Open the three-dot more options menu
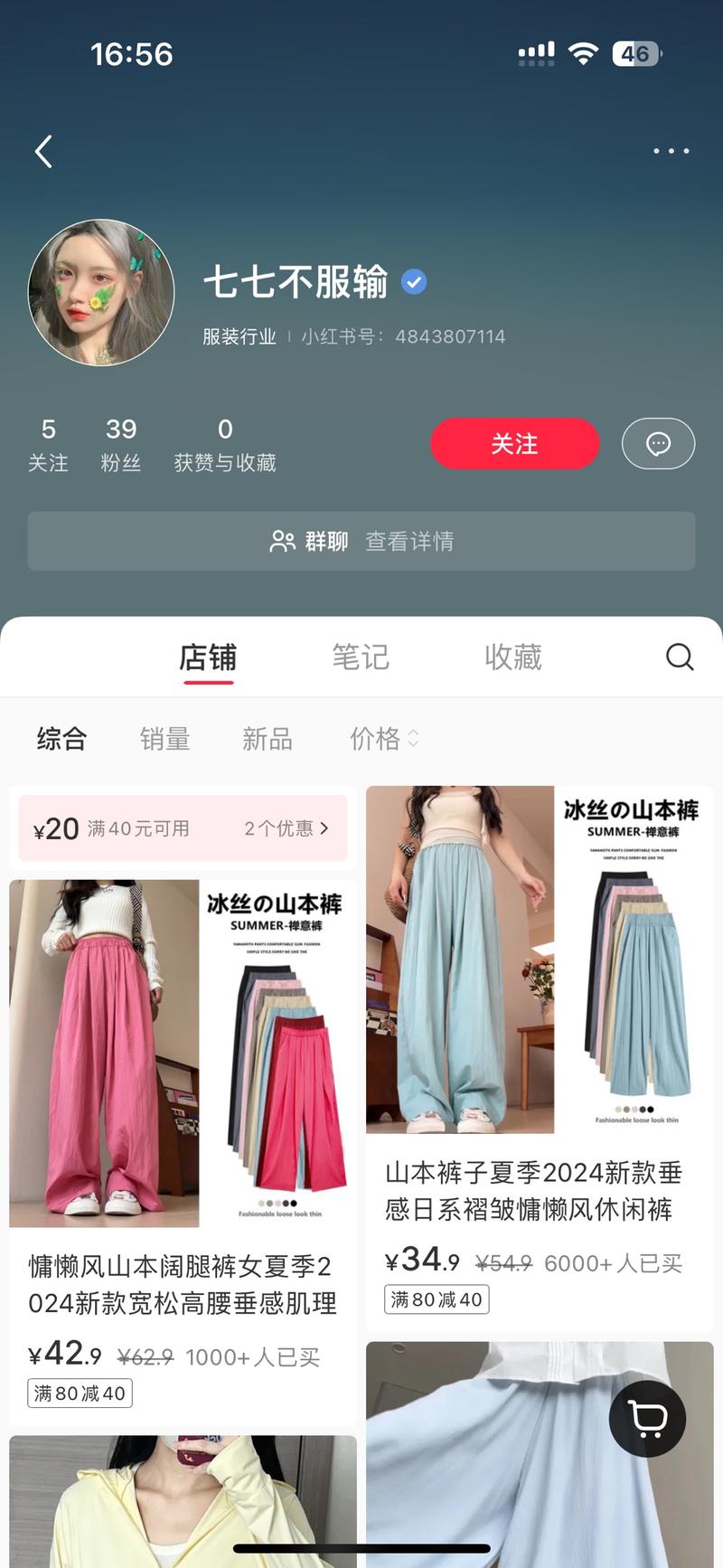The width and height of the screenshot is (723, 1568). pyautogui.click(x=671, y=151)
